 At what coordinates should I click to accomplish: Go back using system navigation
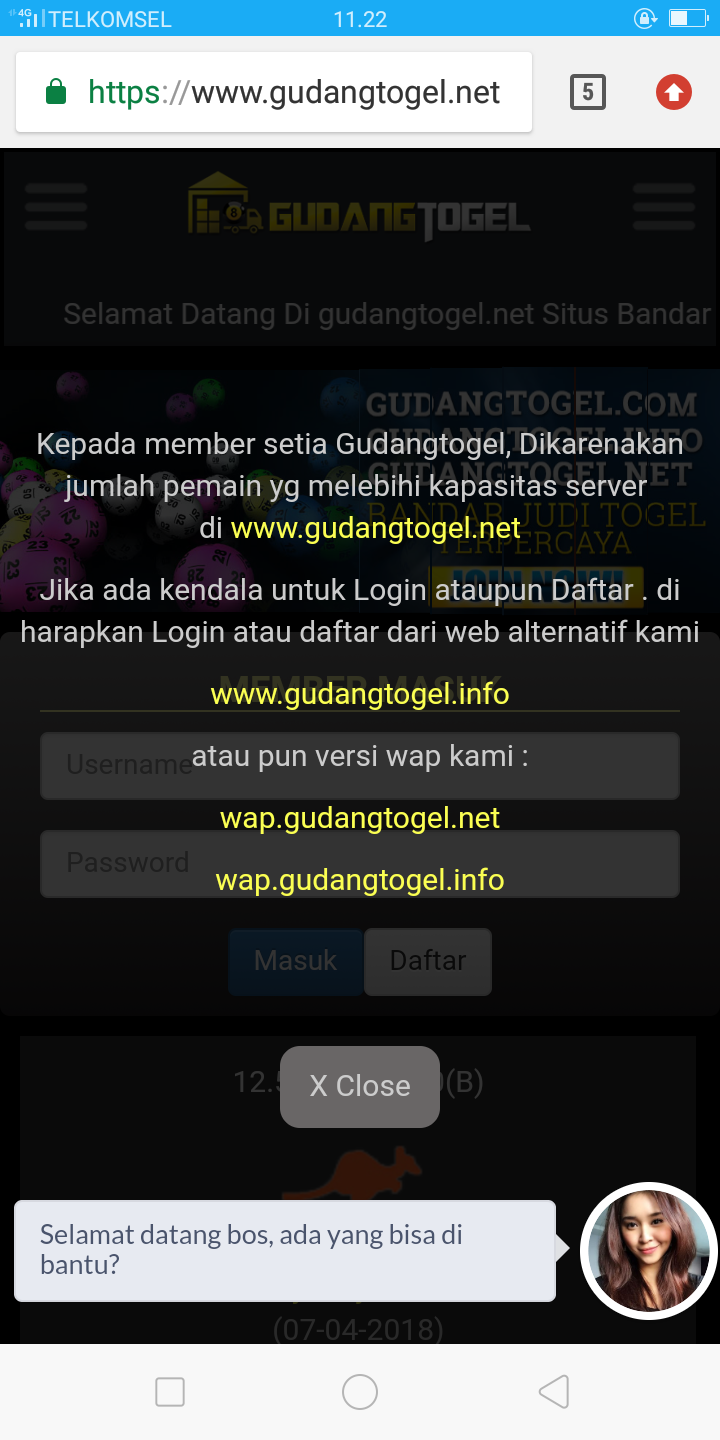tap(553, 1392)
